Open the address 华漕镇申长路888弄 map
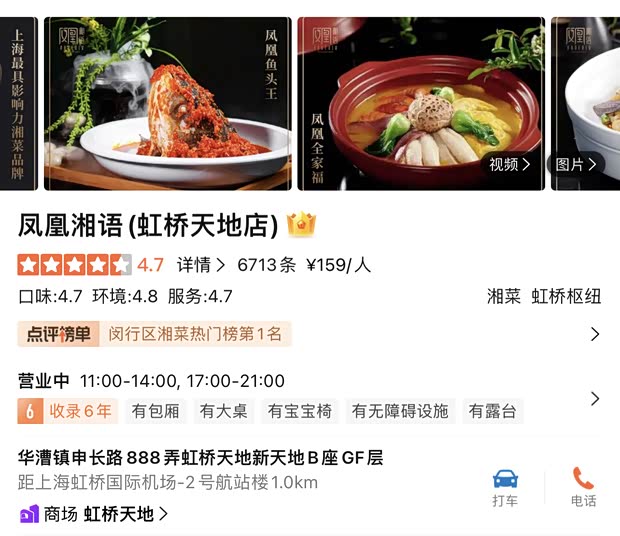 coord(200,458)
